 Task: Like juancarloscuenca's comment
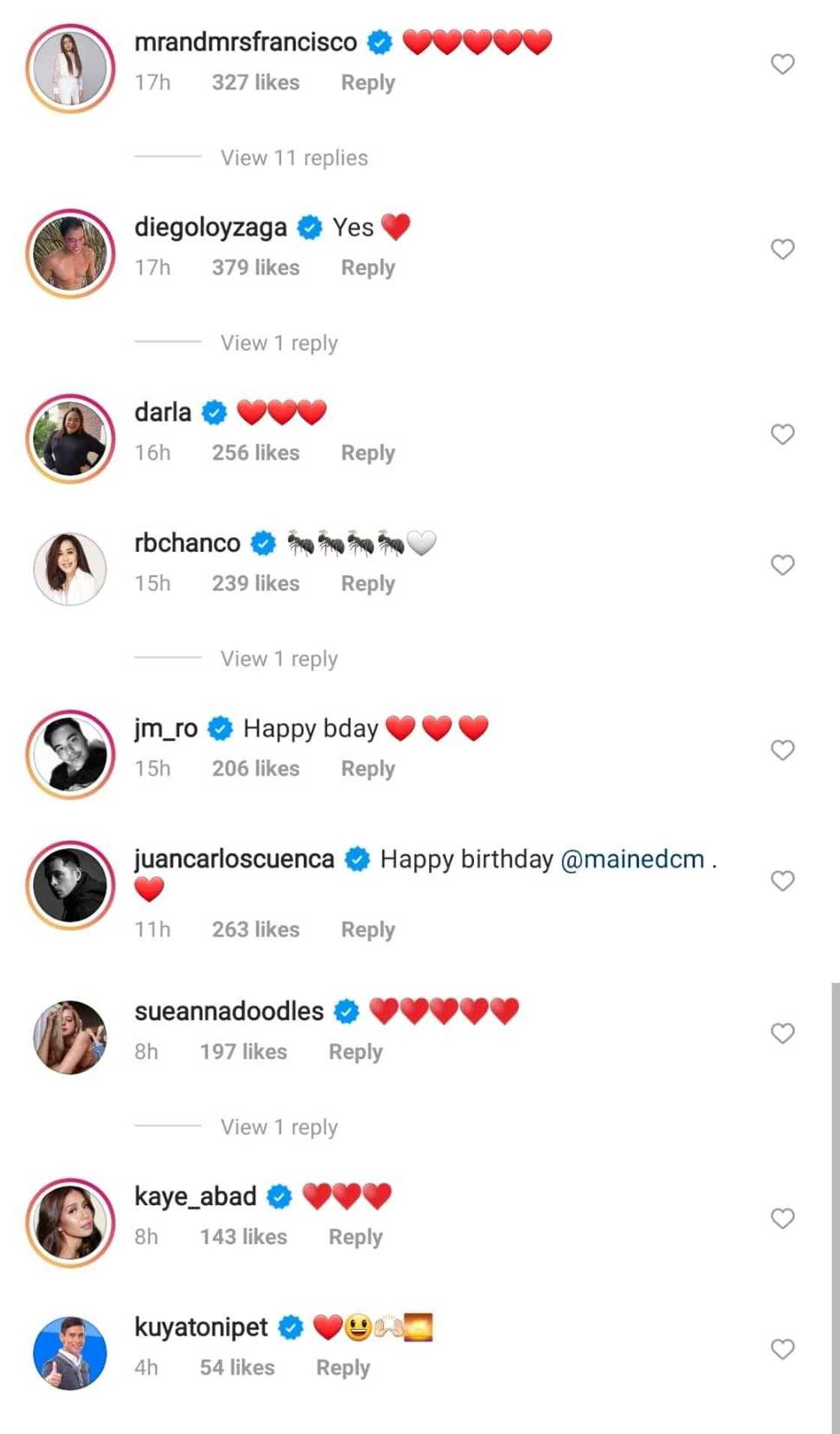pyautogui.click(x=782, y=881)
